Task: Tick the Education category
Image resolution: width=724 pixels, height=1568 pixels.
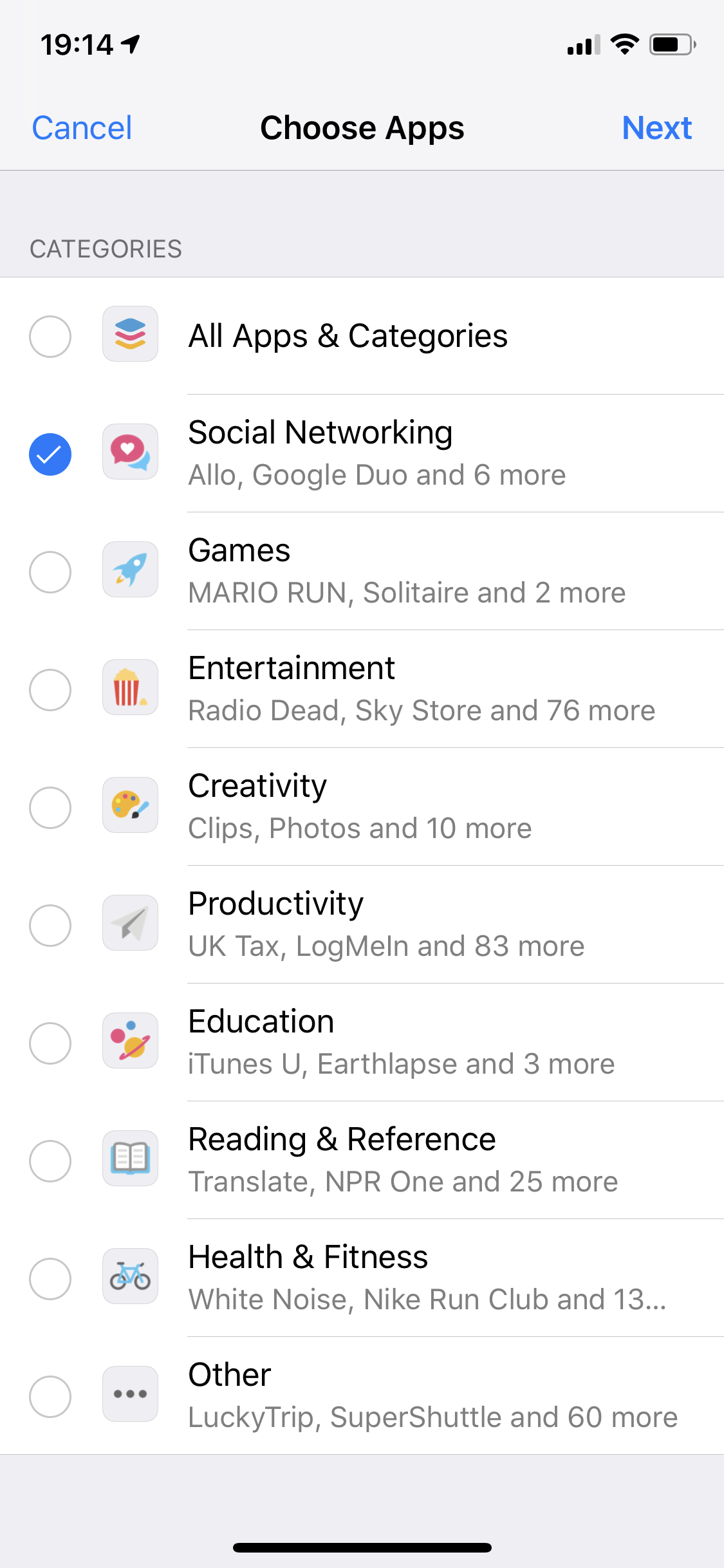Action: tap(50, 1043)
